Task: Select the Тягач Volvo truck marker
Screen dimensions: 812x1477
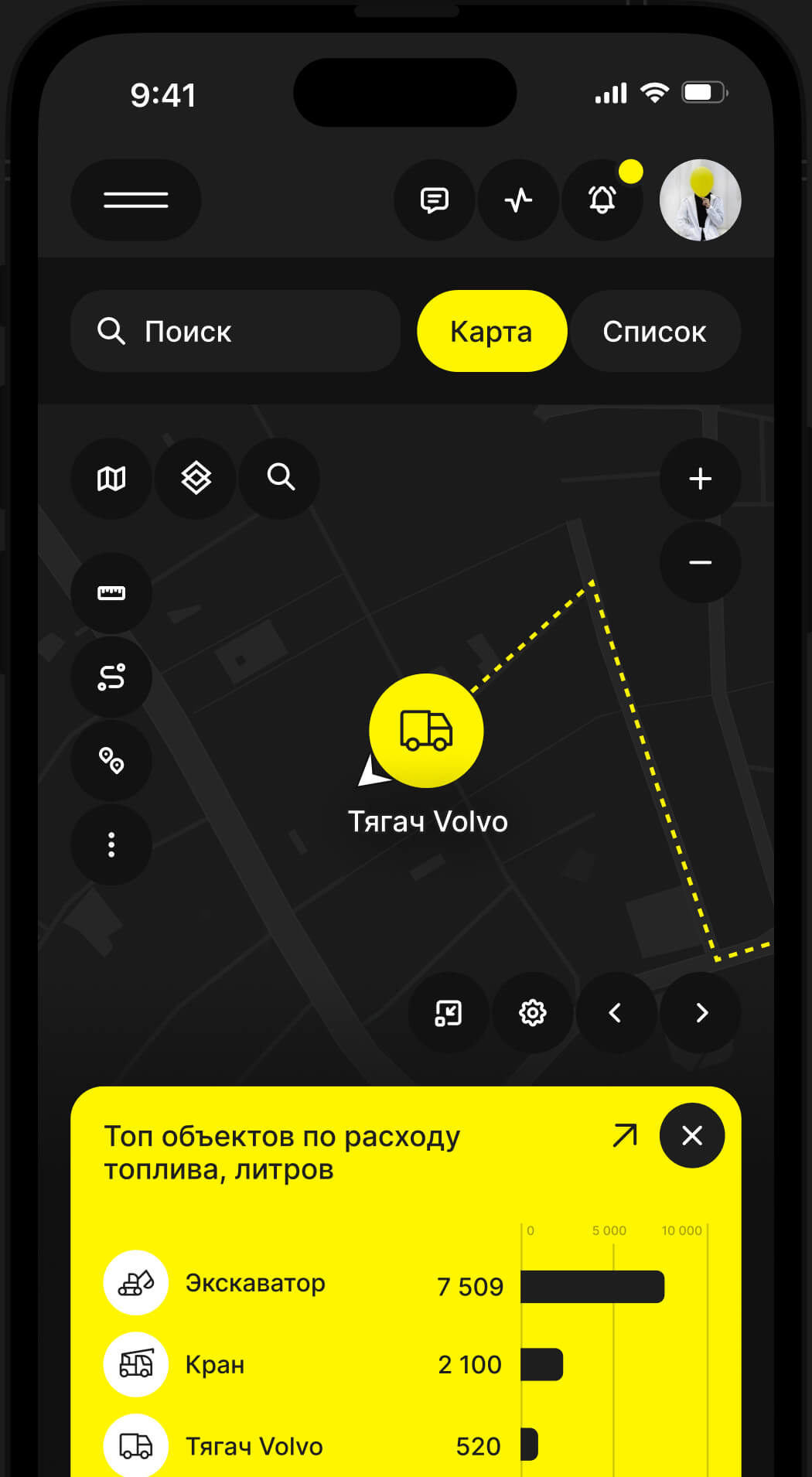Action: [426, 731]
